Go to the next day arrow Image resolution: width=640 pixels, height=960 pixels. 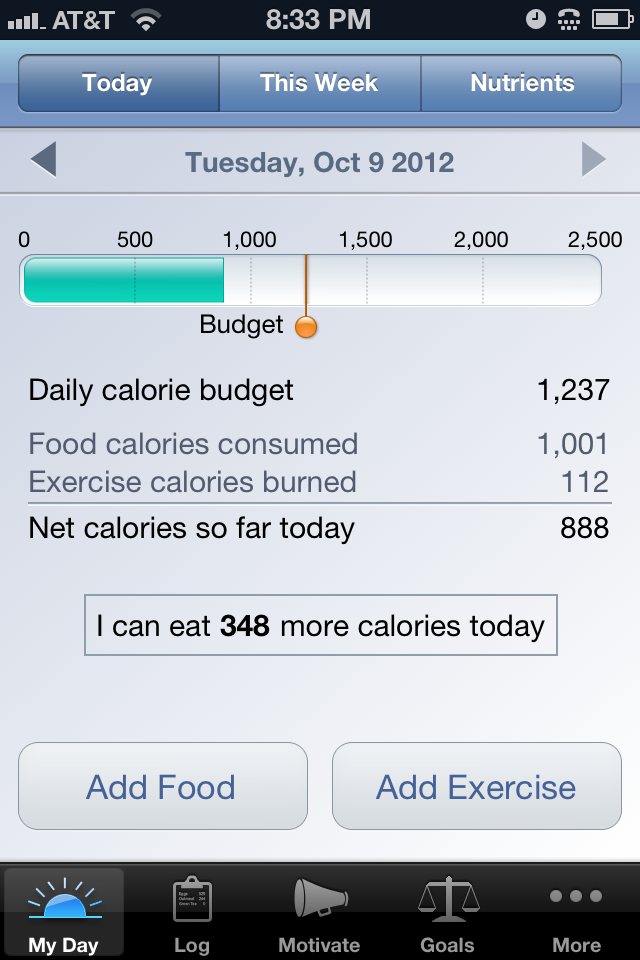tap(594, 160)
